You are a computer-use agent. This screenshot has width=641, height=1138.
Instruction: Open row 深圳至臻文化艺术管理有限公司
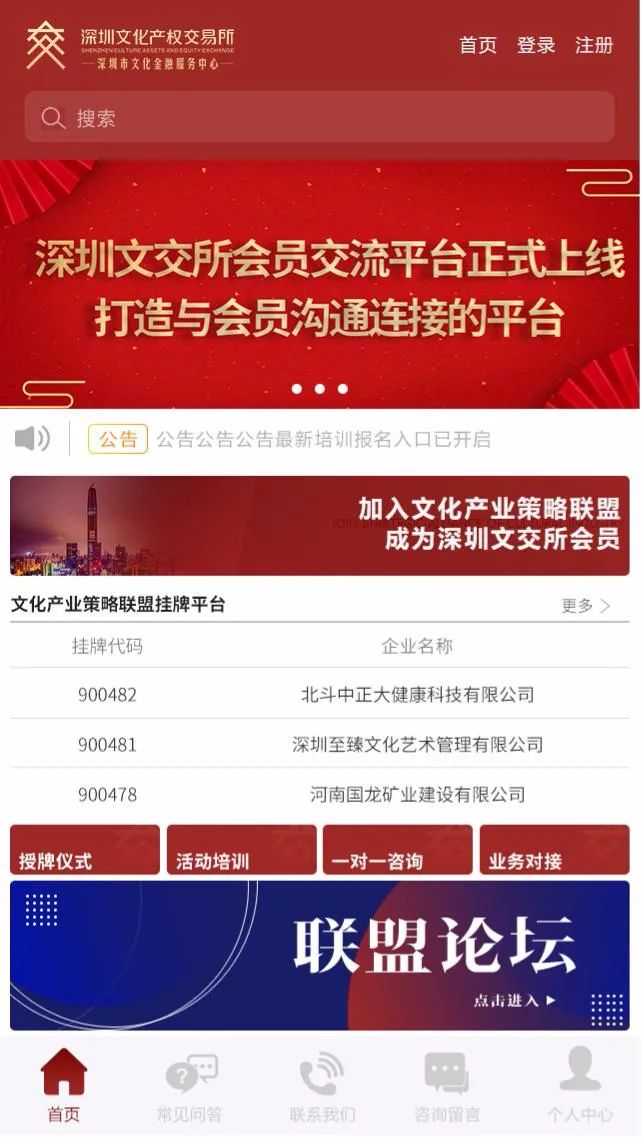[417, 744]
